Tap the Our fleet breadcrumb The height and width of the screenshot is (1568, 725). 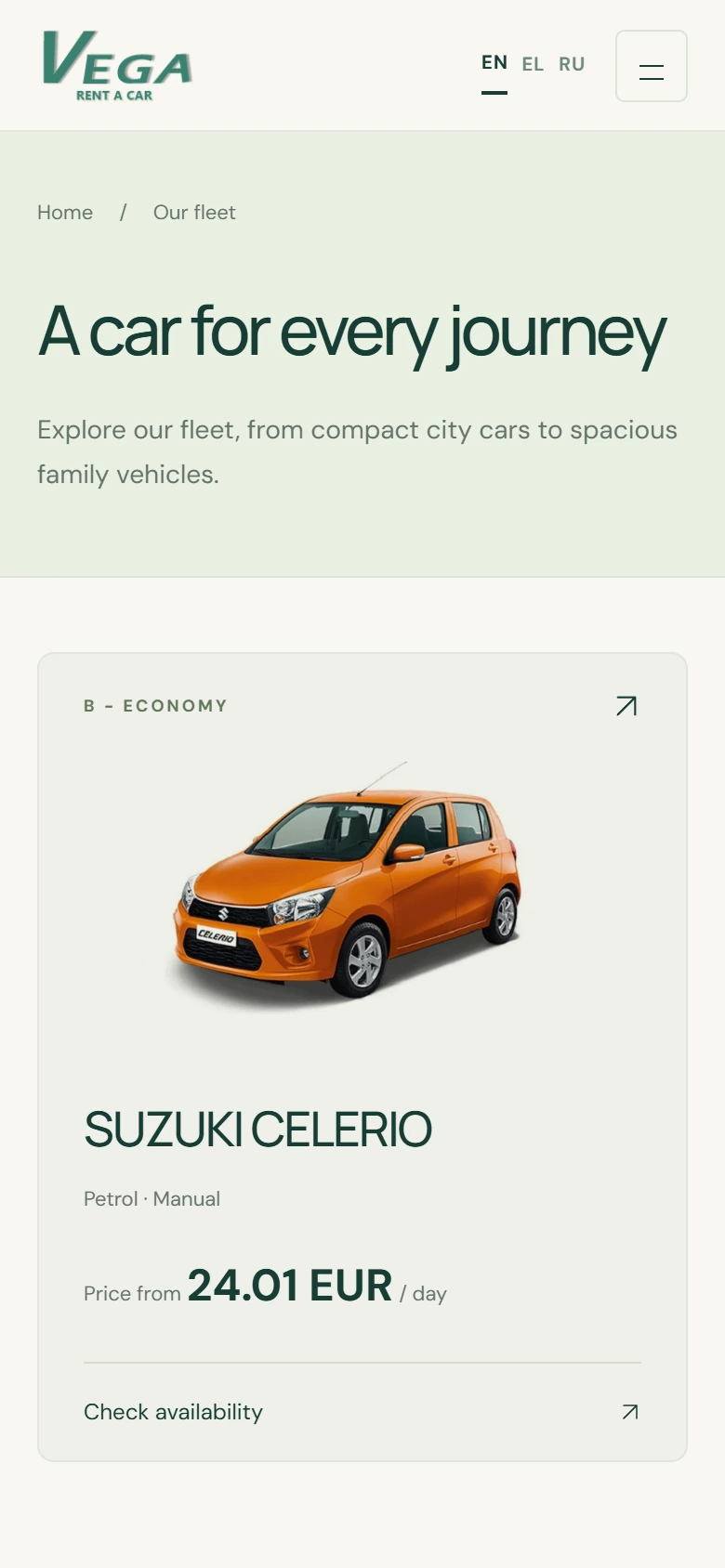coord(194,213)
